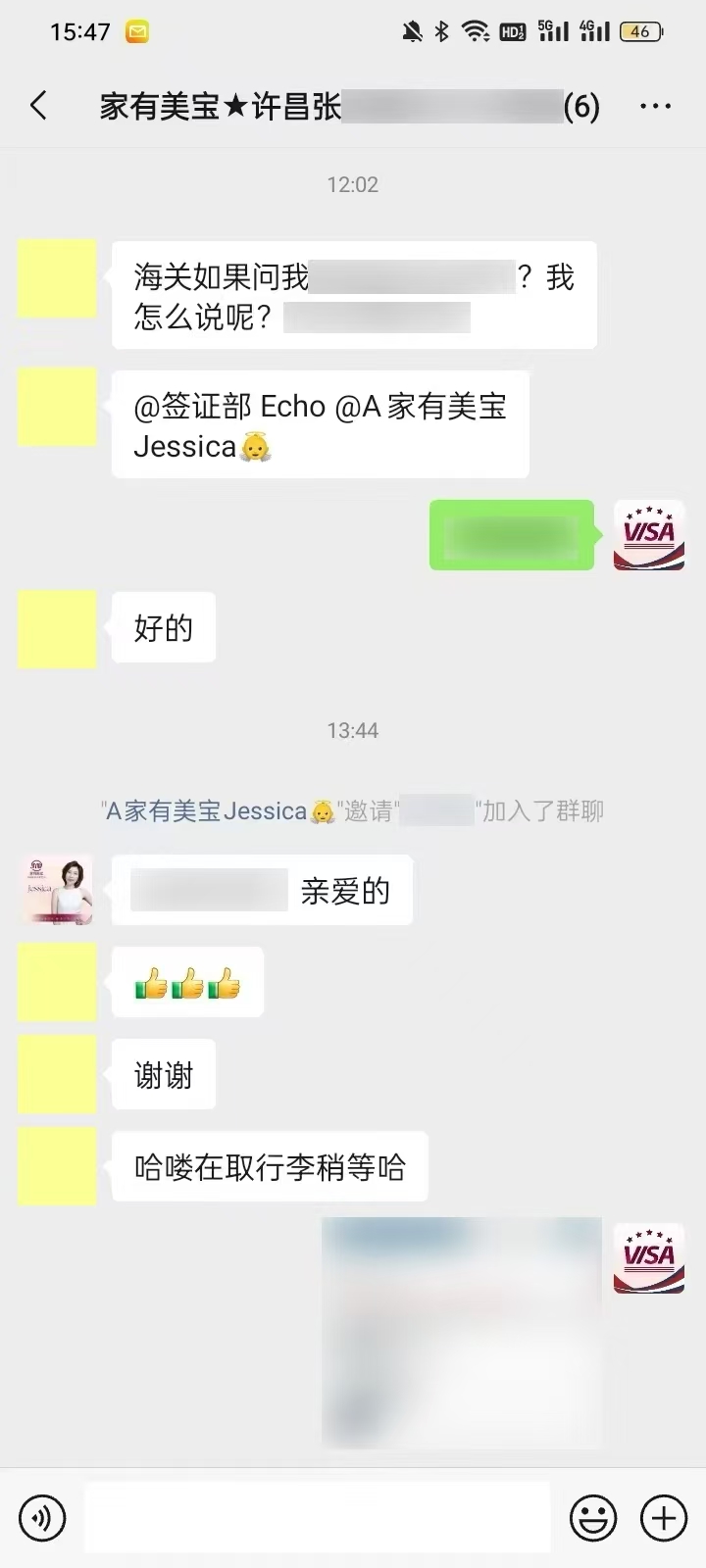Tap the message input field

click(317, 1518)
